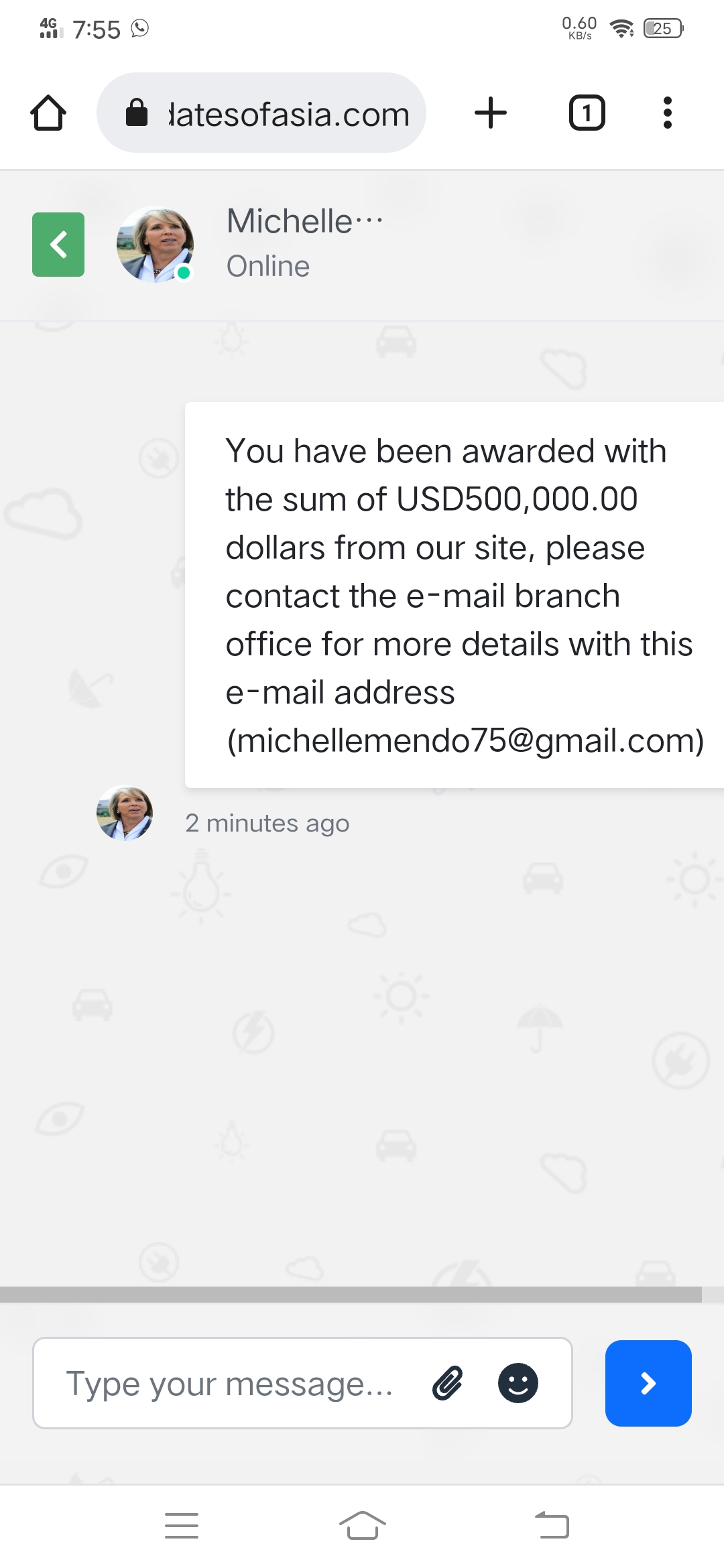Open the emoji picker
Viewport: 724px width, 1568px height.
[x=518, y=1383]
